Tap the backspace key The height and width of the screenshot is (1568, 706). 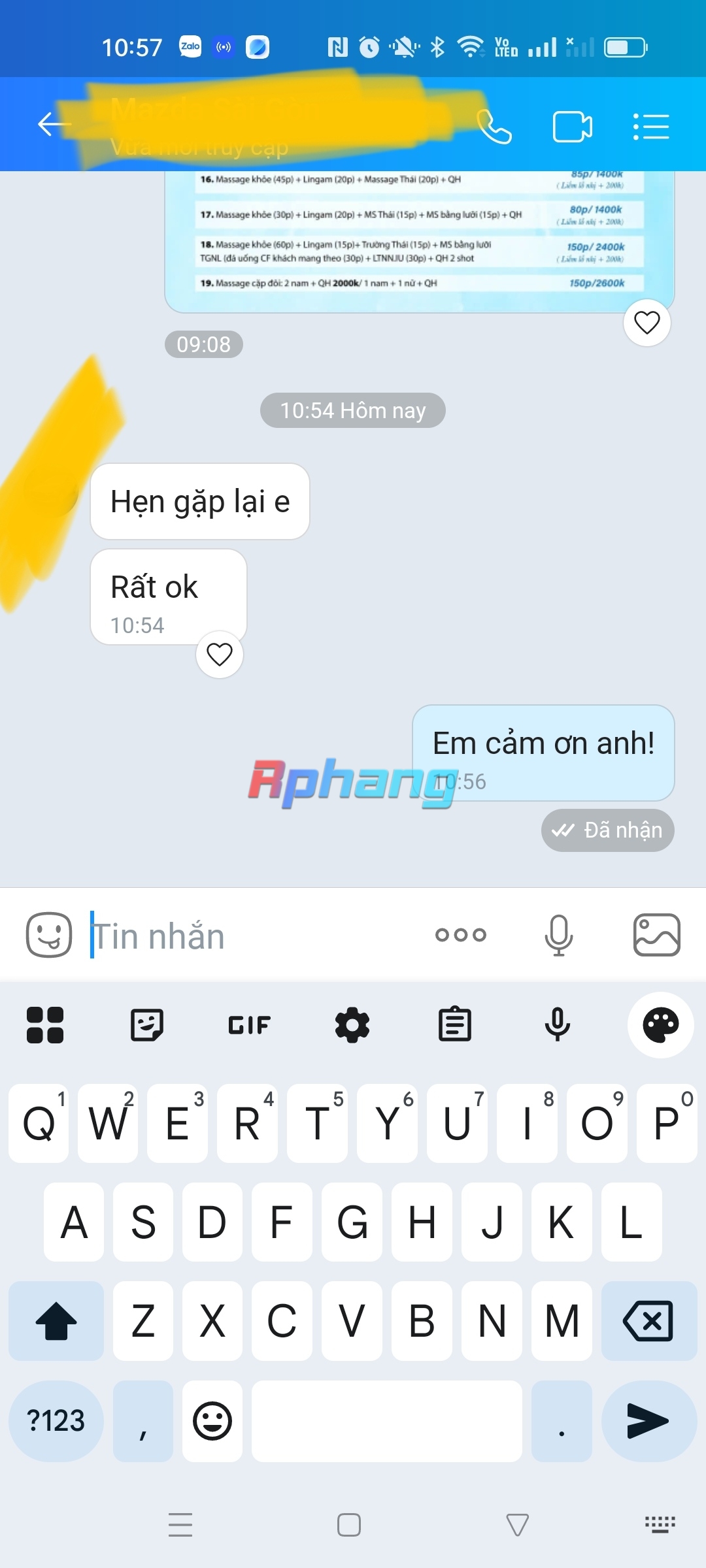[648, 1320]
